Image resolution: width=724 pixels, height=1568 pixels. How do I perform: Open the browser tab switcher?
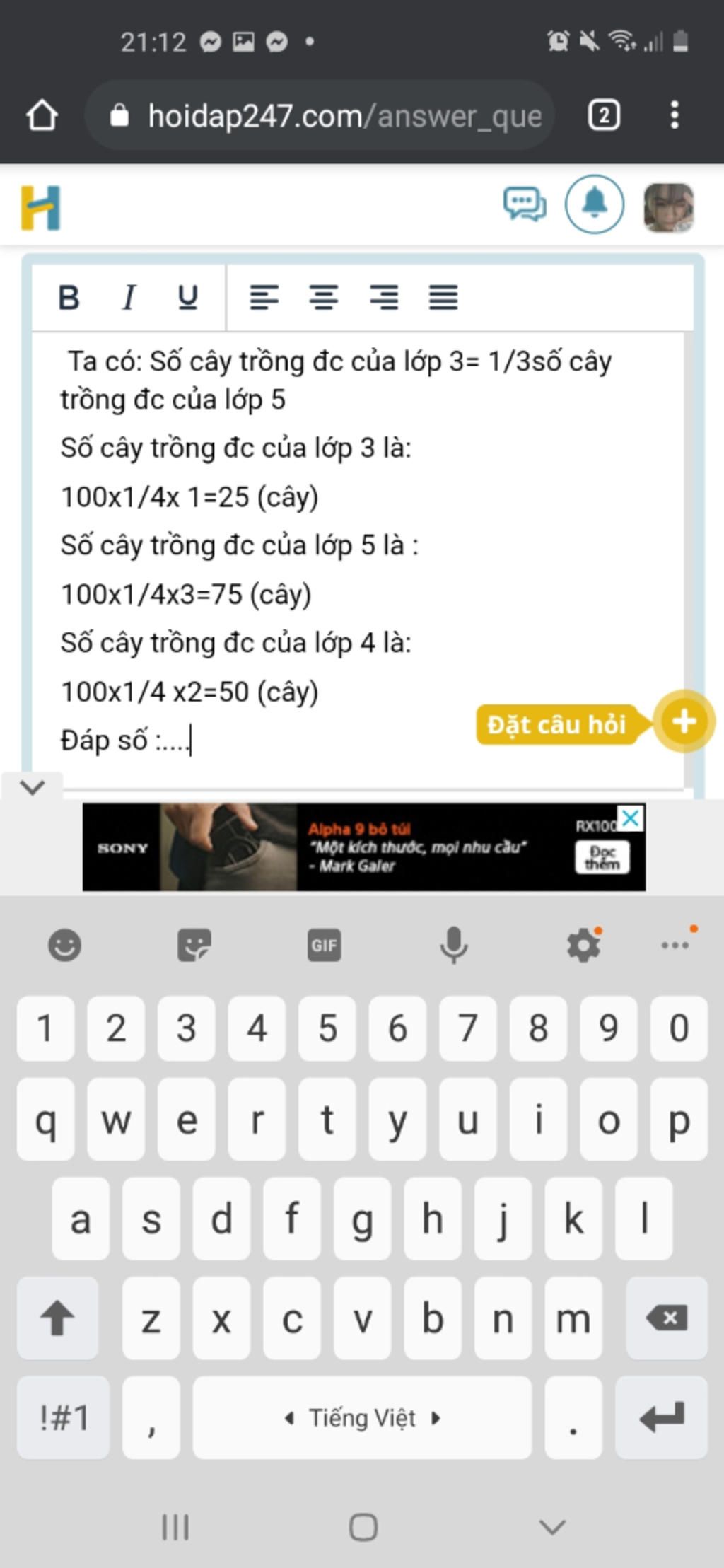[x=603, y=115]
